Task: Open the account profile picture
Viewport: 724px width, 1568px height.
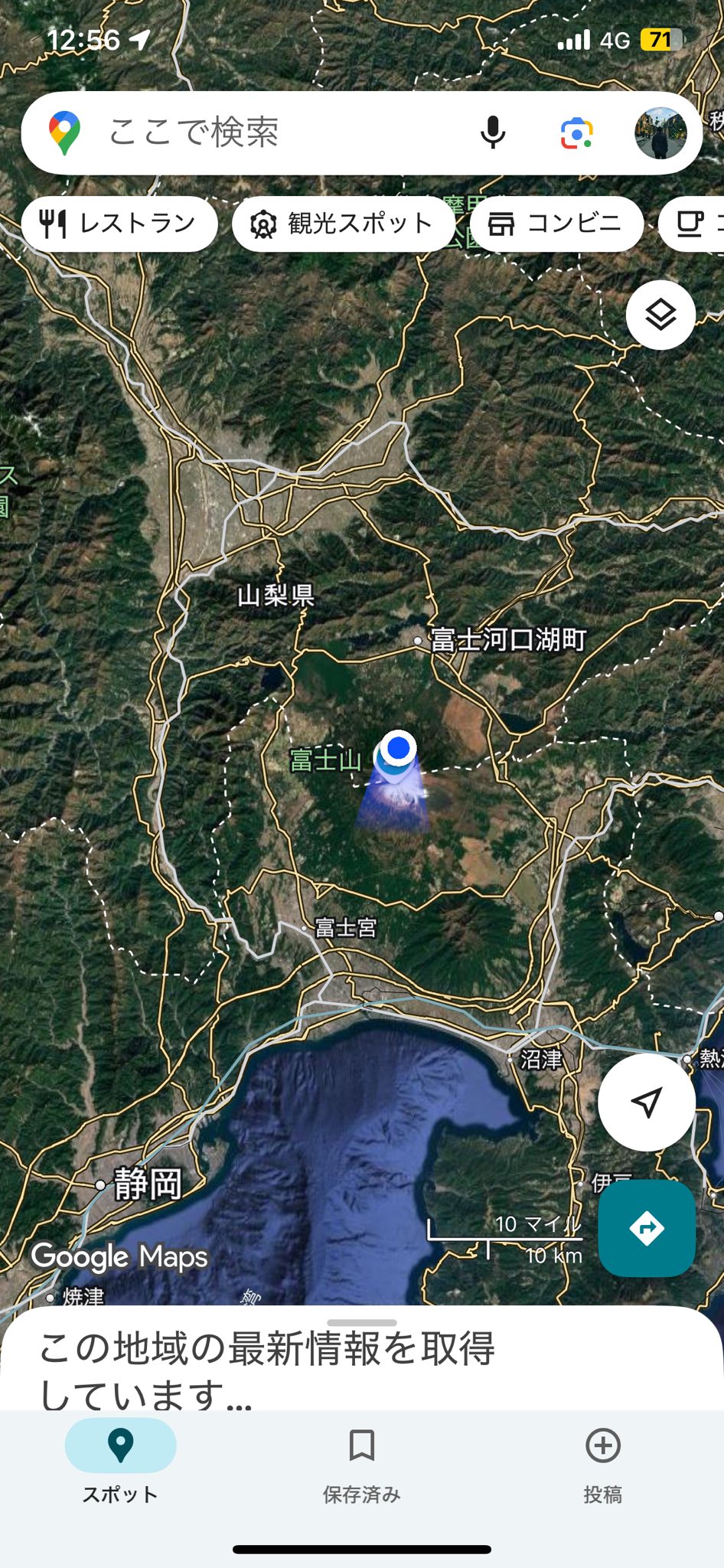Action: pos(660,133)
